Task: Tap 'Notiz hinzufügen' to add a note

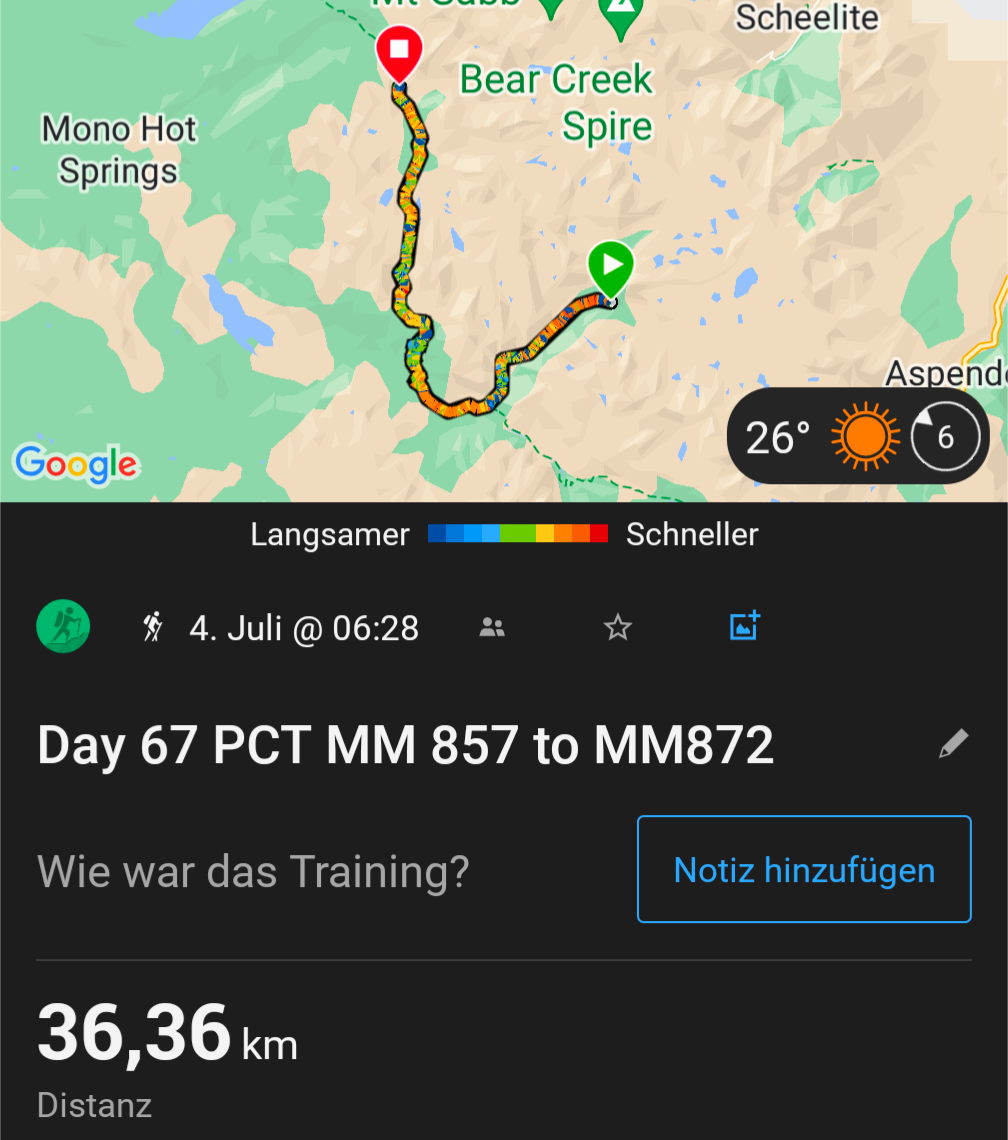Action: (804, 869)
